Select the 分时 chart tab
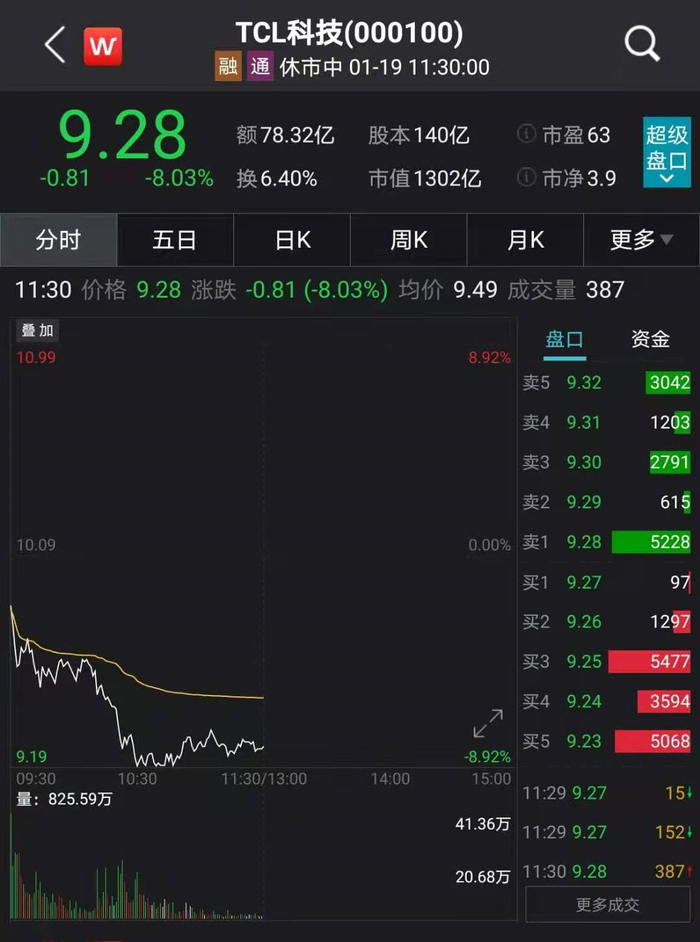Image resolution: width=700 pixels, height=942 pixels. coord(58,240)
